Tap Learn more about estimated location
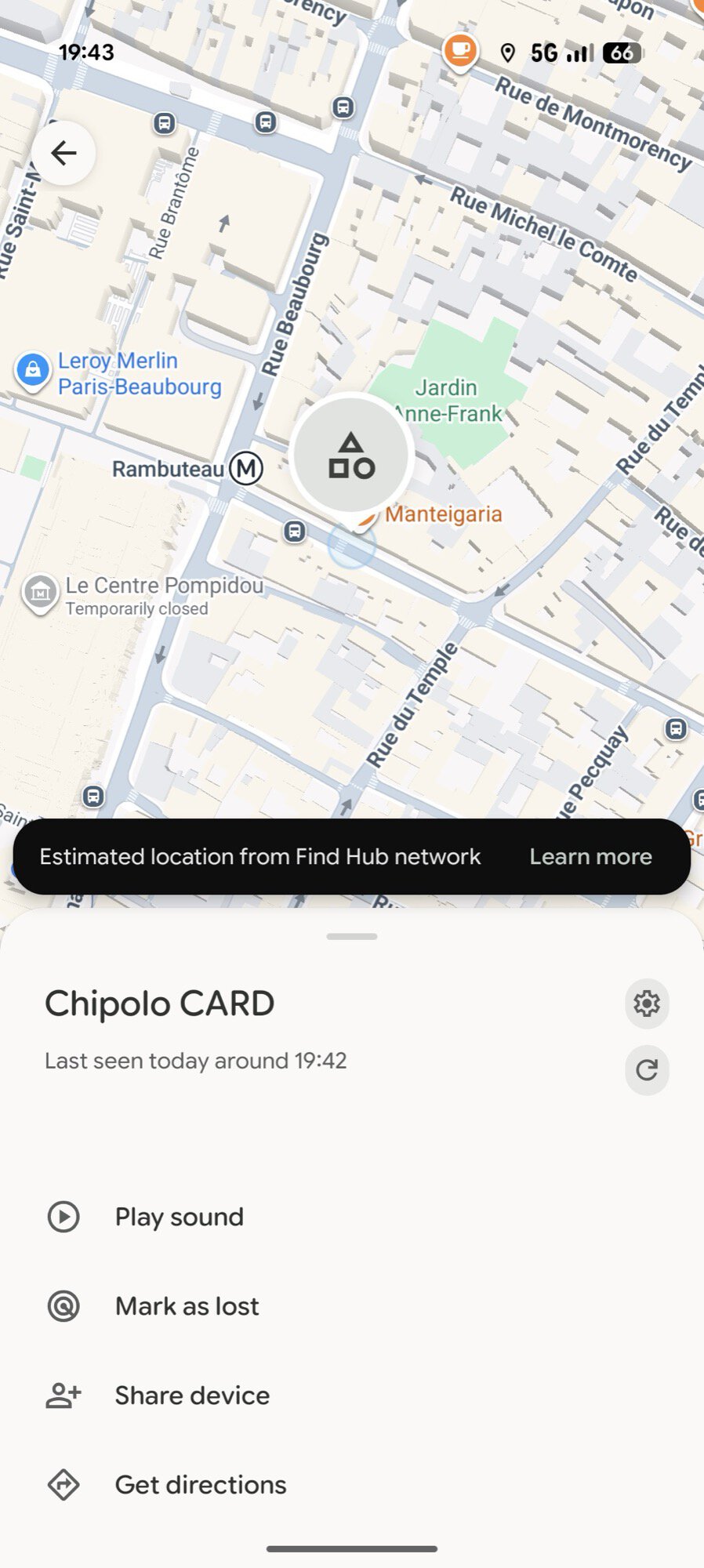The image size is (704, 1568). [590, 856]
